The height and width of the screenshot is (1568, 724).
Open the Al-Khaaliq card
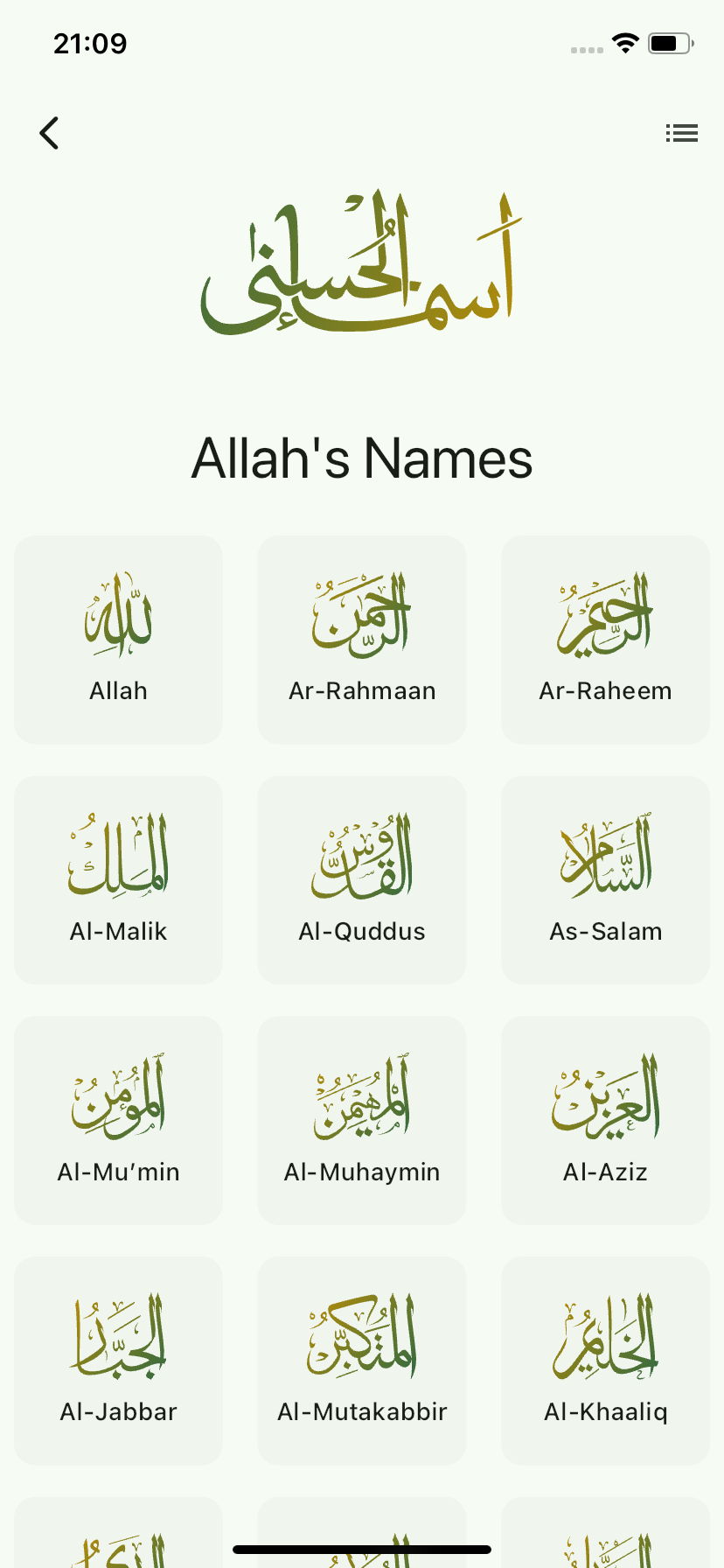605,1361
